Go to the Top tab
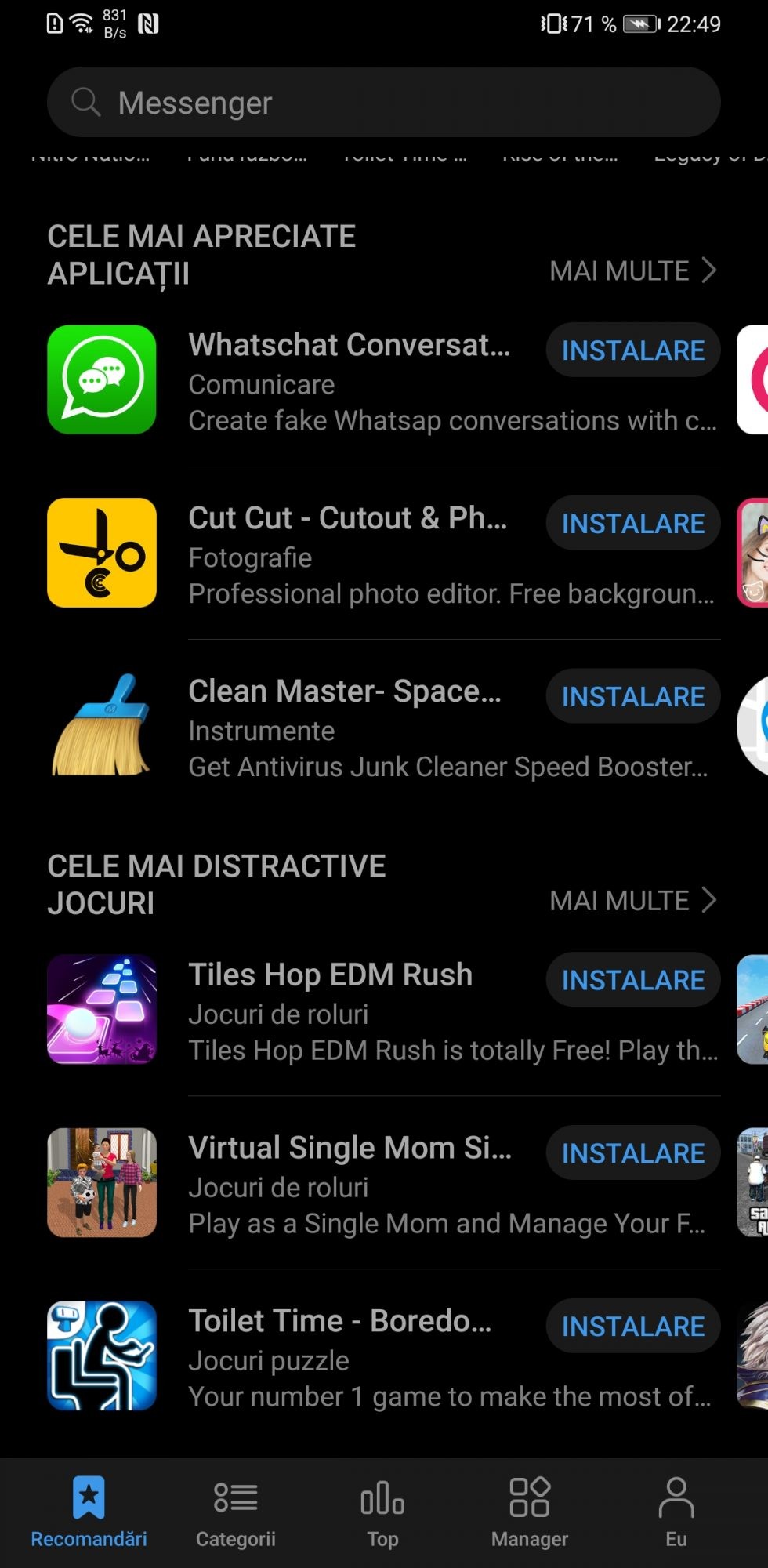The width and height of the screenshot is (768, 1568). [x=382, y=1512]
